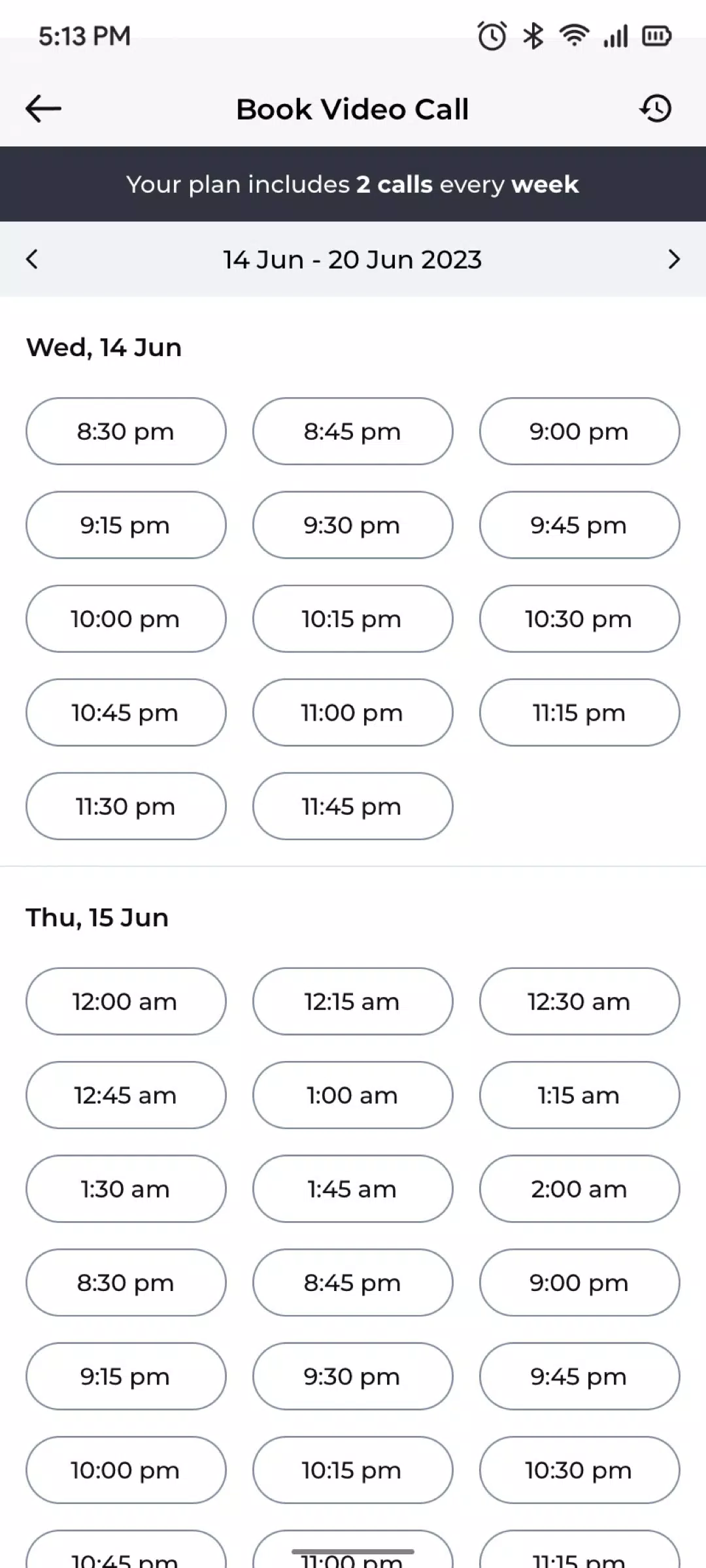Image resolution: width=706 pixels, height=1568 pixels.
Task: Choose 10:45 pm on Wed, 14 Jun
Action: tap(126, 713)
